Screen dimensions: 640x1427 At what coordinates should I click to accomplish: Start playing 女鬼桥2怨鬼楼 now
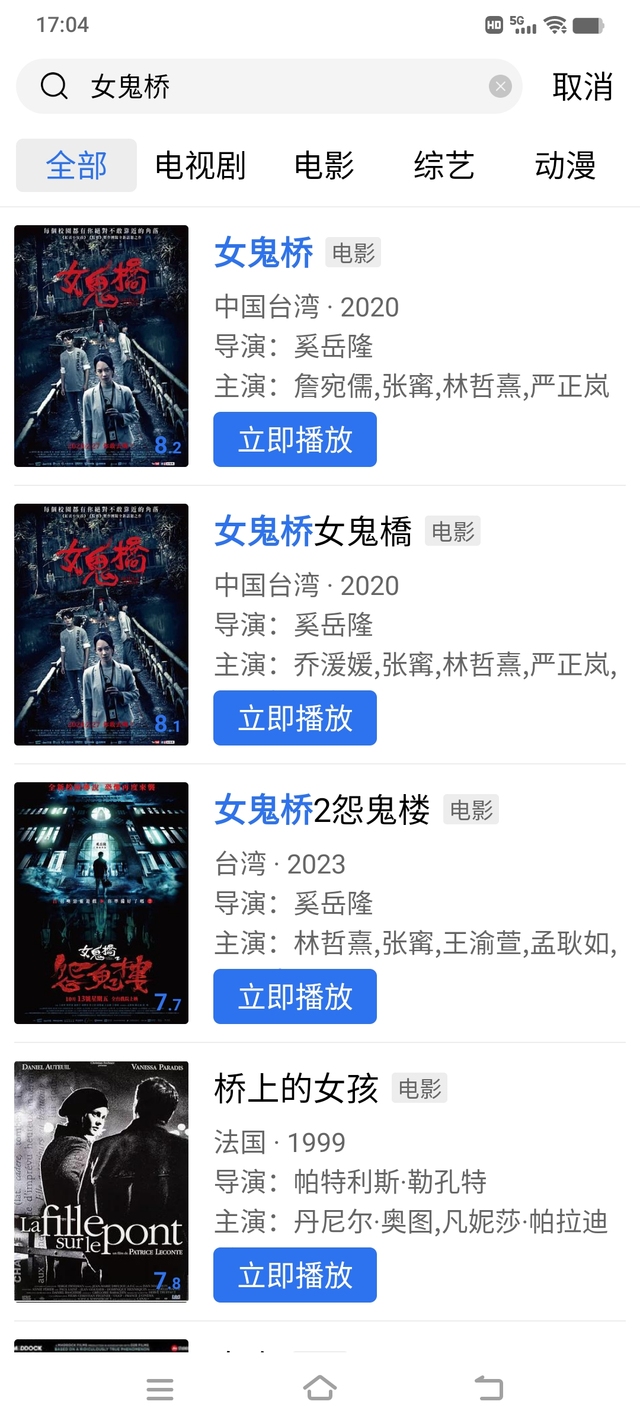point(295,996)
